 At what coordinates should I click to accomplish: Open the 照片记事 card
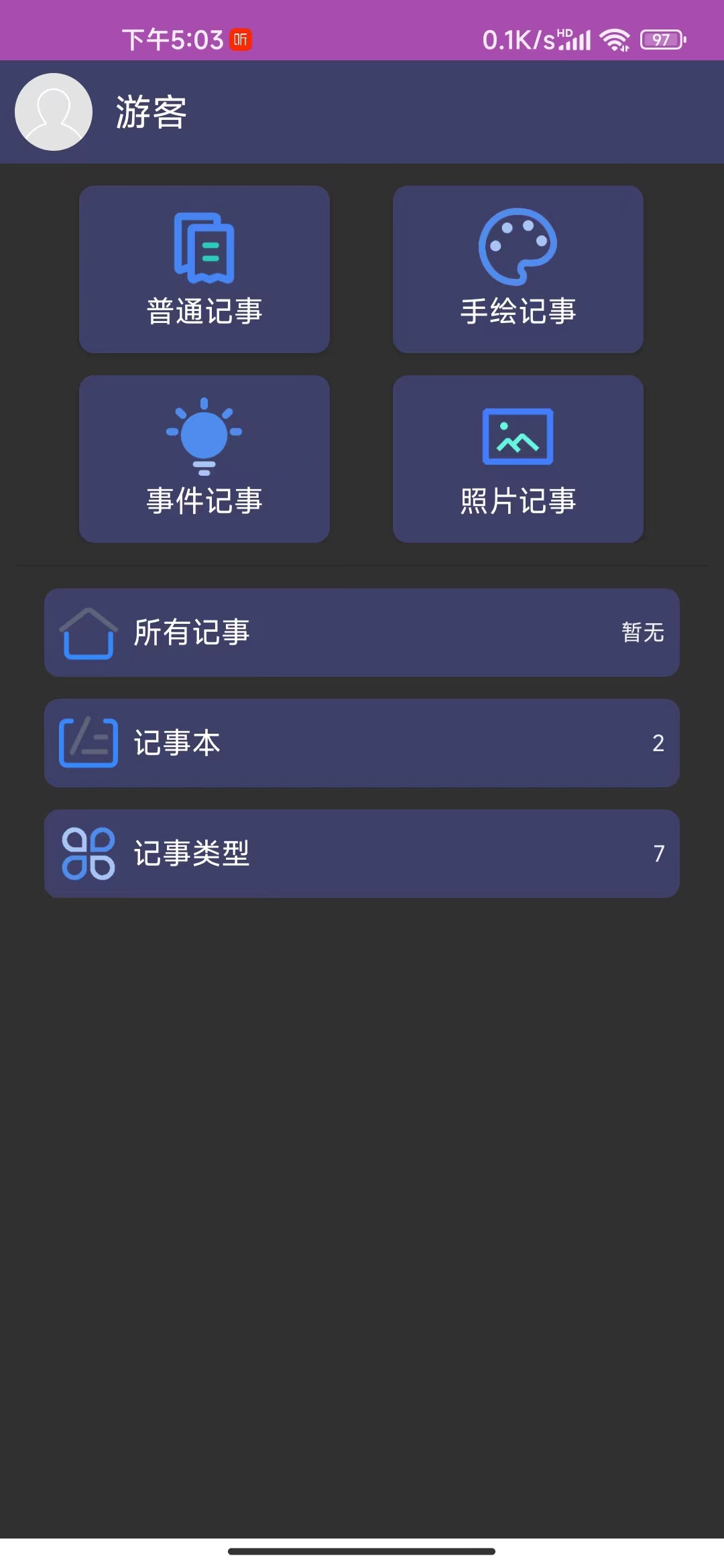click(x=518, y=460)
